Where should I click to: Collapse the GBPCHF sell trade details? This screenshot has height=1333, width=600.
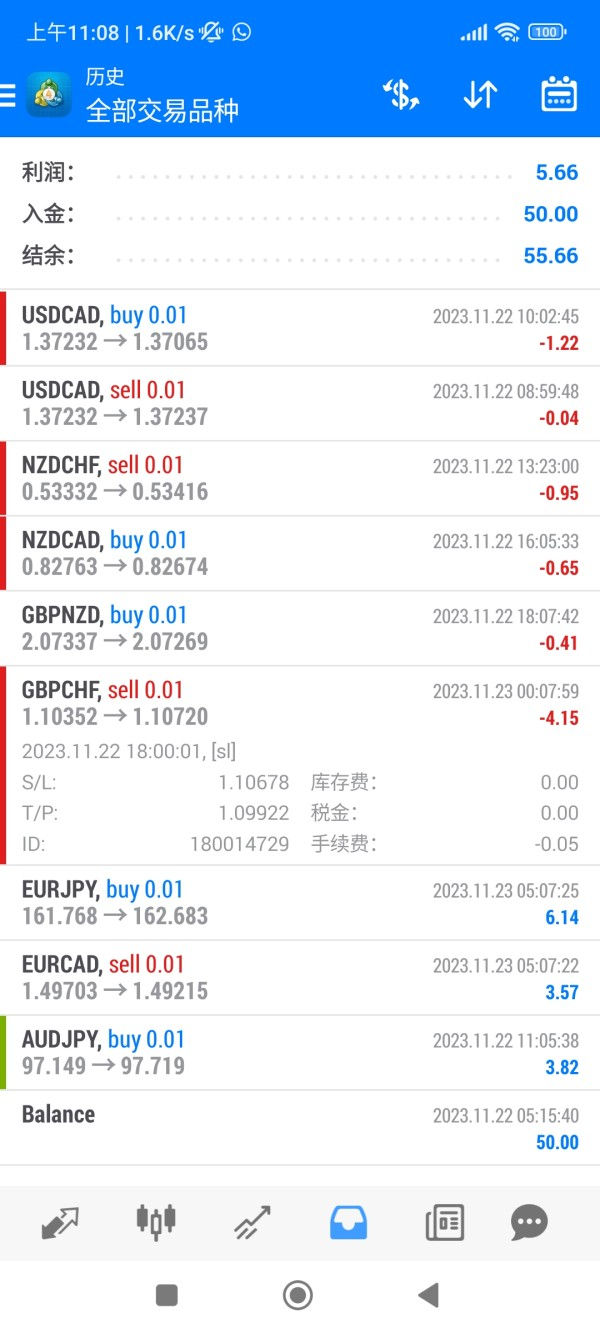[x=300, y=703]
